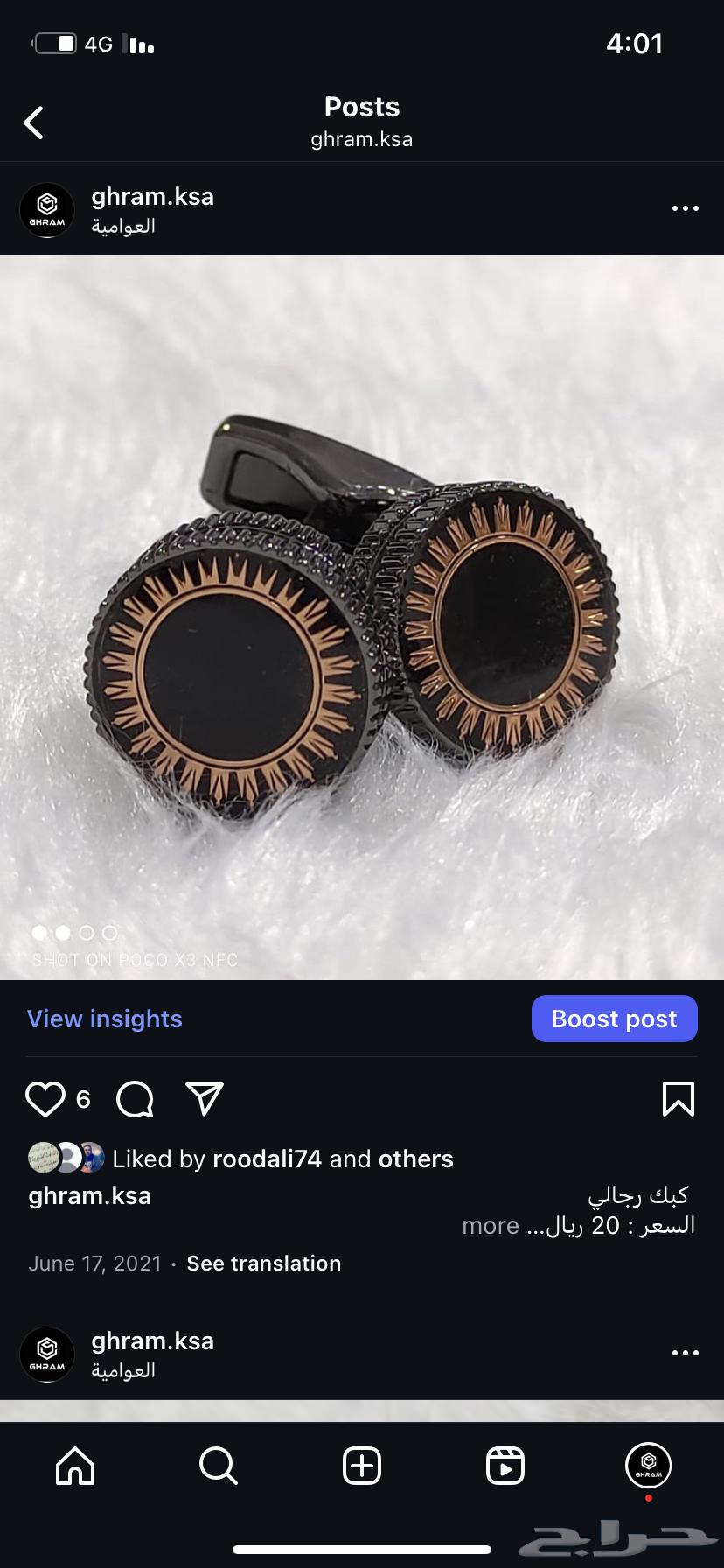Tap See translation
This screenshot has width=724, height=1568.
pyautogui.click(x=263, y=1263)
